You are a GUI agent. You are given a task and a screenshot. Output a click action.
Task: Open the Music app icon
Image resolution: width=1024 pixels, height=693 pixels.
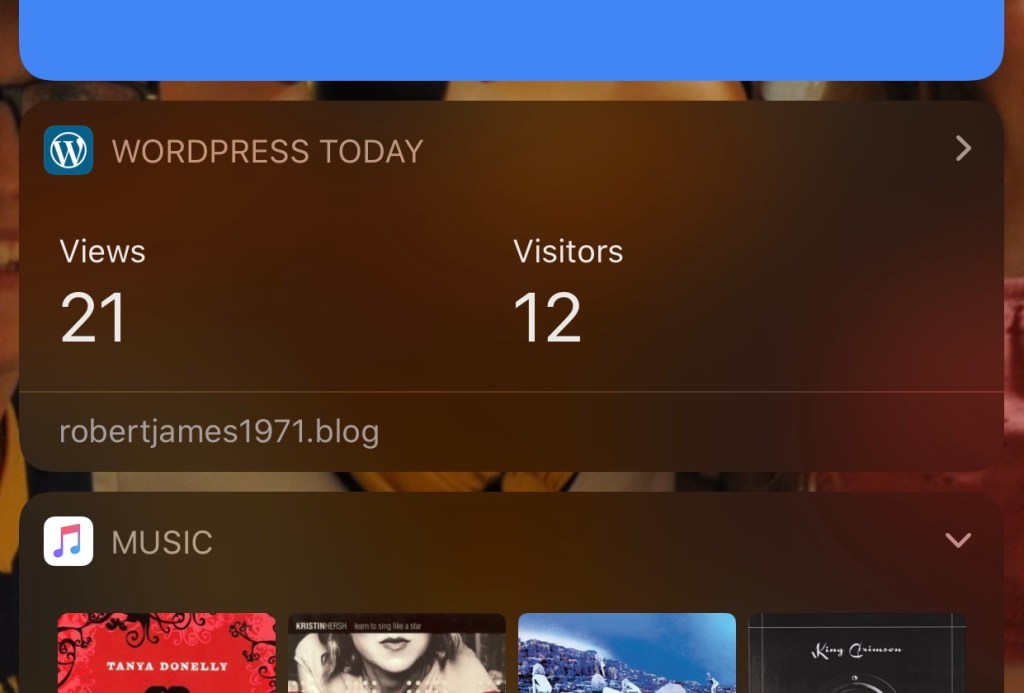[x=69, y=542]
